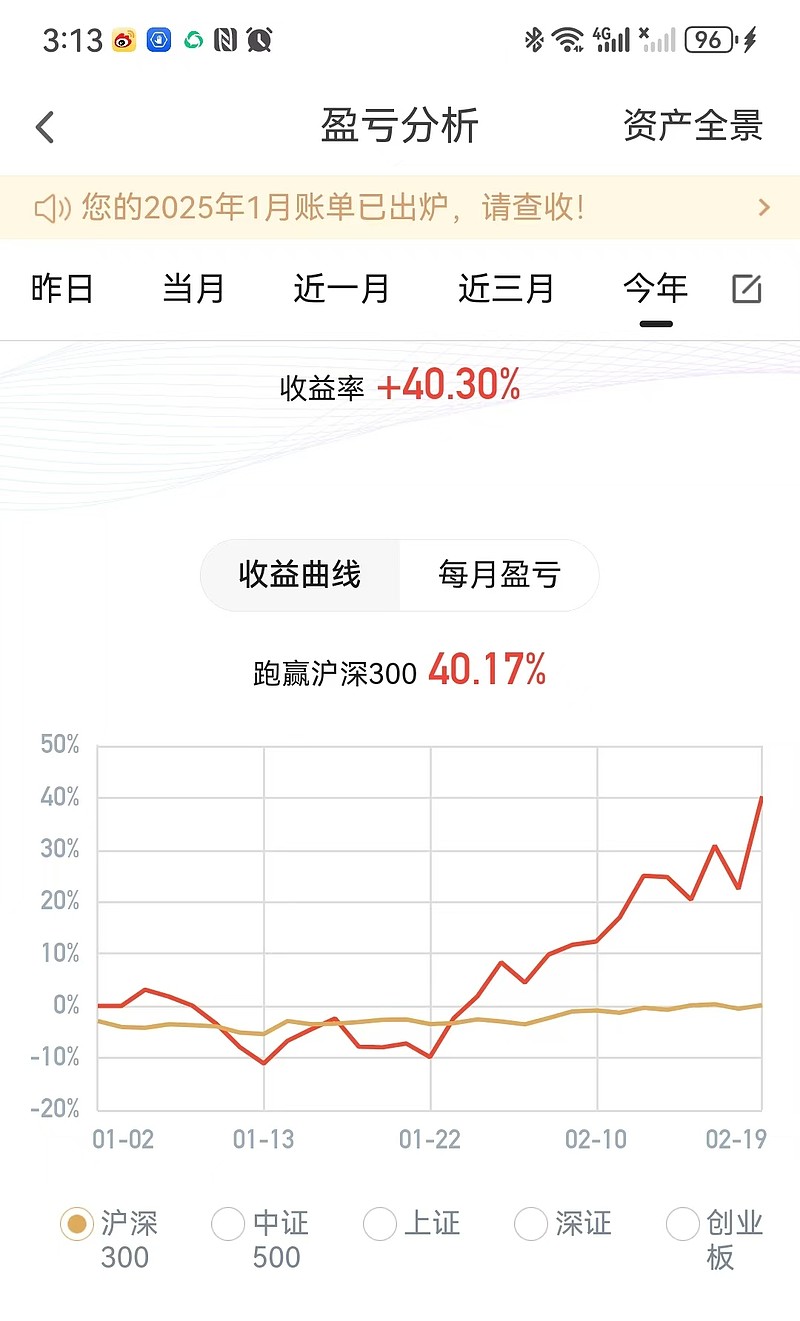The width and height of the screenshot is (800, 1321).
Task: Switch to the 当月 tab
Action: tap(193, 289)
